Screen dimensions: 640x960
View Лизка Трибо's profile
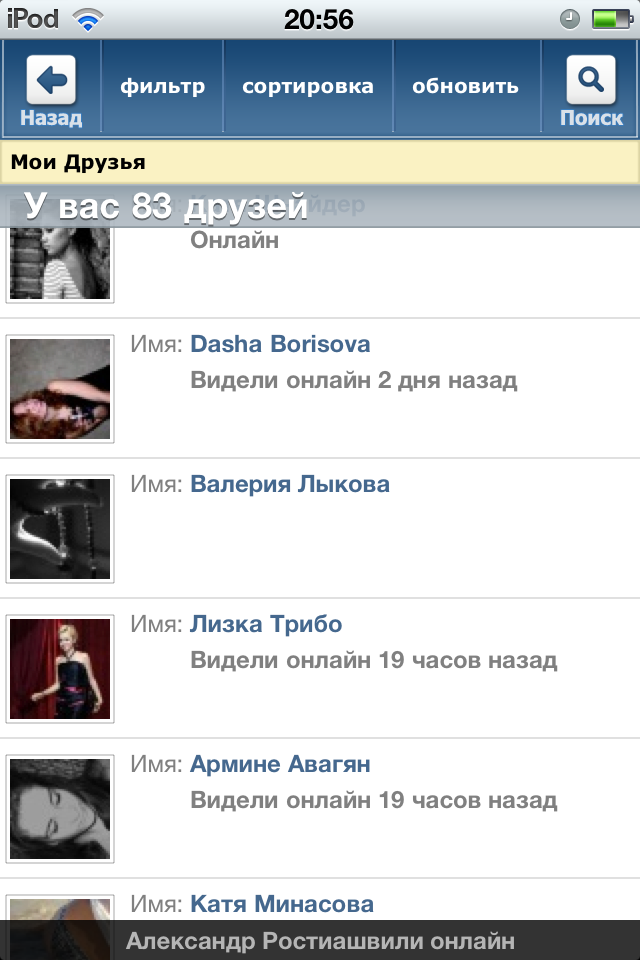coord(266,625)
